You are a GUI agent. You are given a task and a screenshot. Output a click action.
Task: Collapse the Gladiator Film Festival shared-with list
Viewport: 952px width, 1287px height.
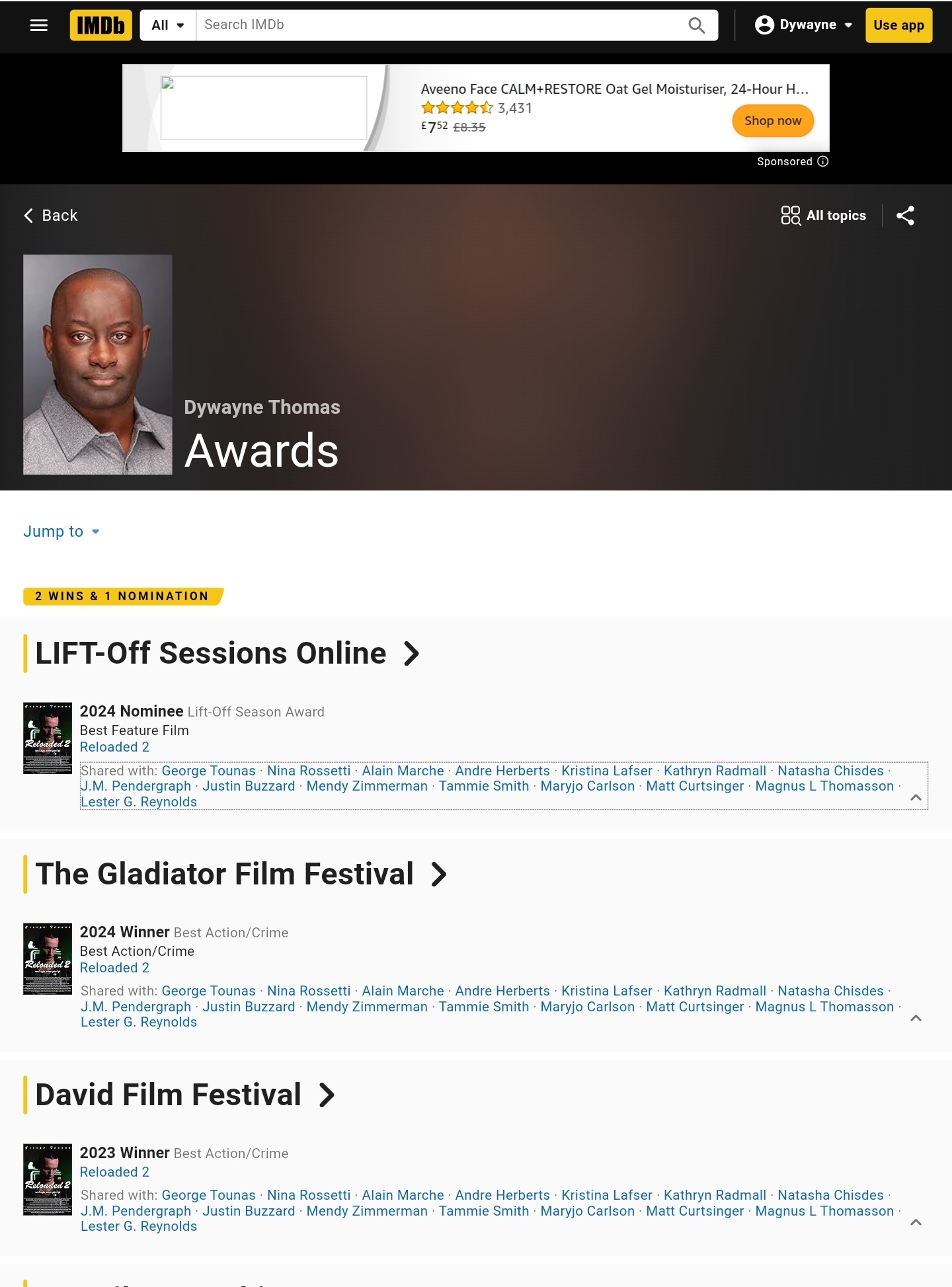(x=916, y=1018)
